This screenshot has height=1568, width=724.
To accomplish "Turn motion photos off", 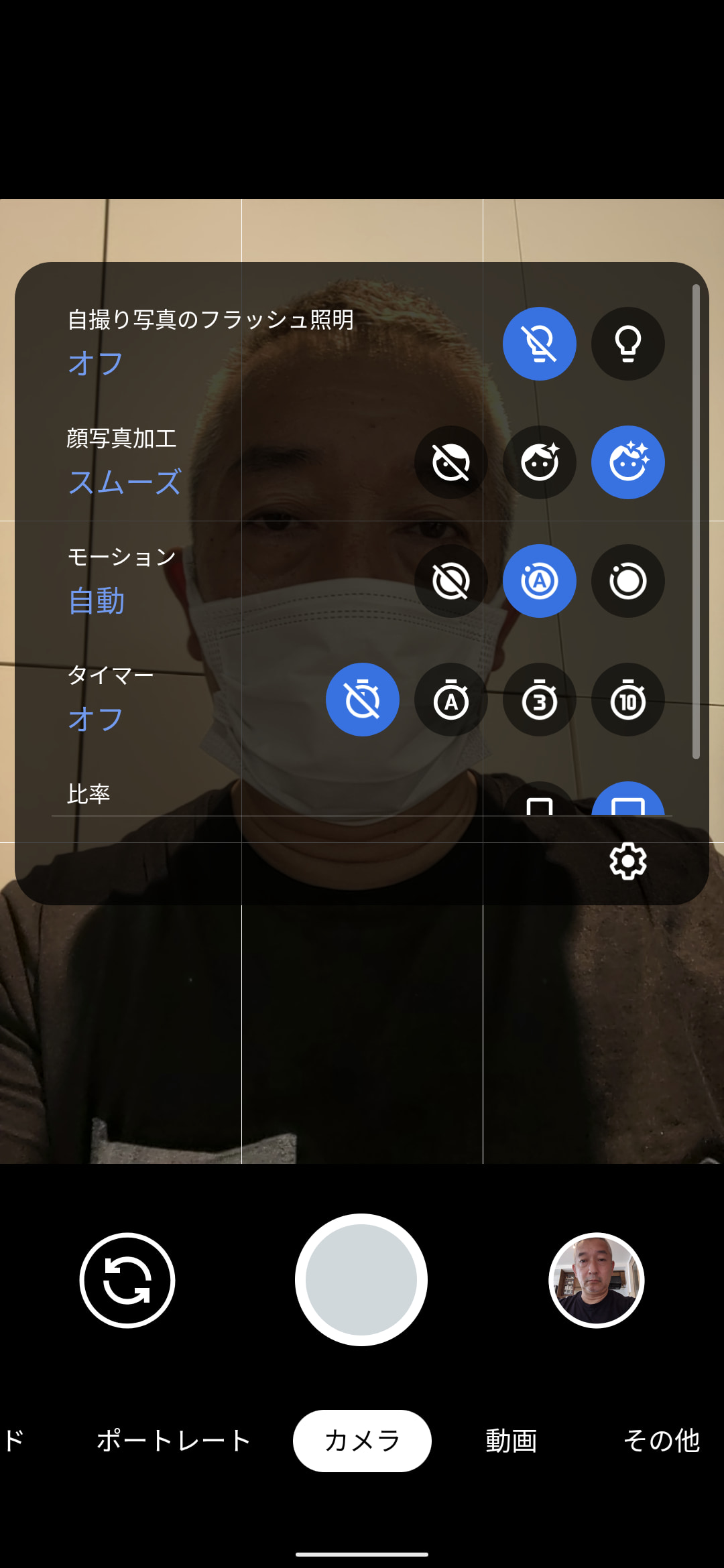I will (x=450, y=581).
